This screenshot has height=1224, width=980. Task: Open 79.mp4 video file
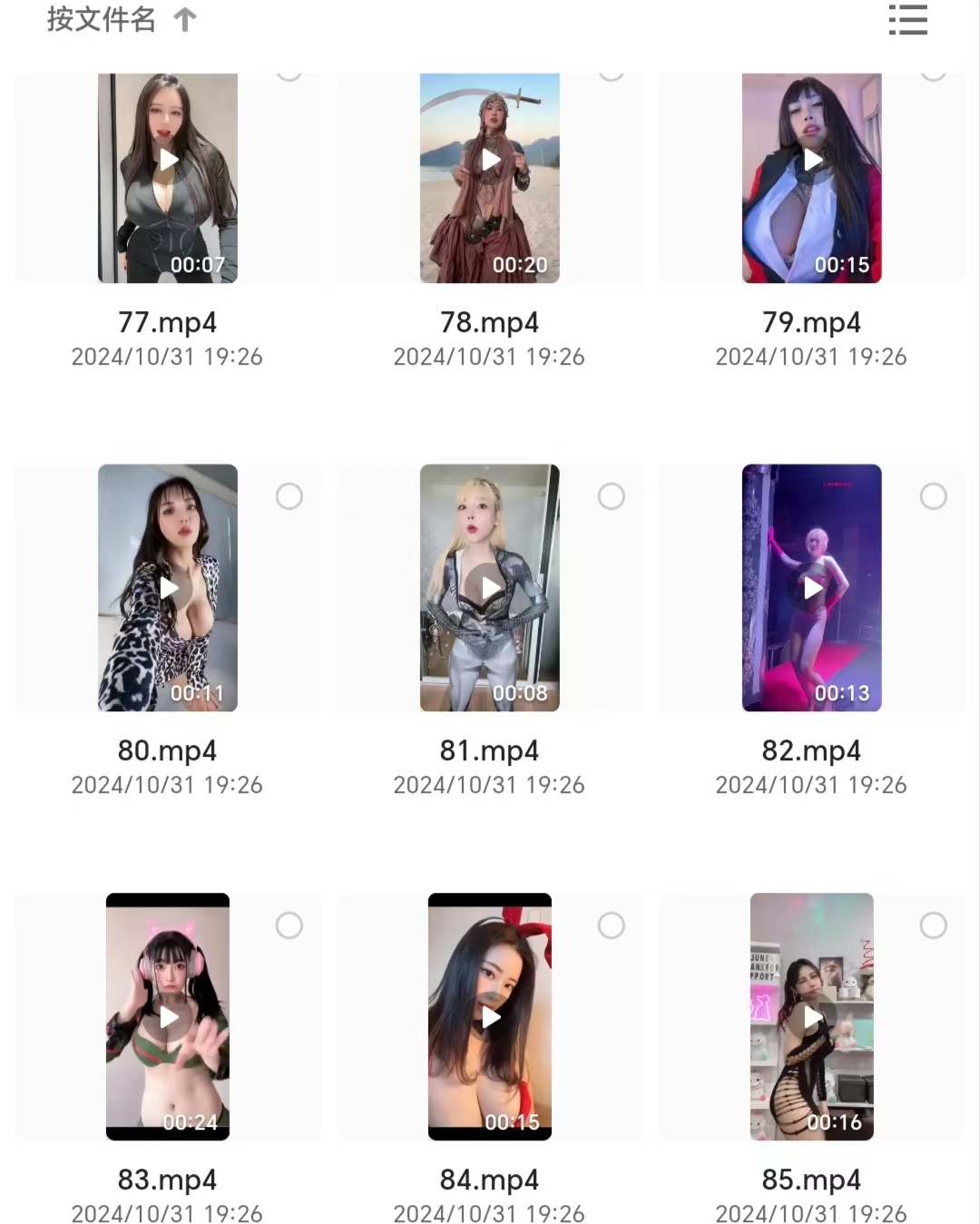(x=811, y=178)
